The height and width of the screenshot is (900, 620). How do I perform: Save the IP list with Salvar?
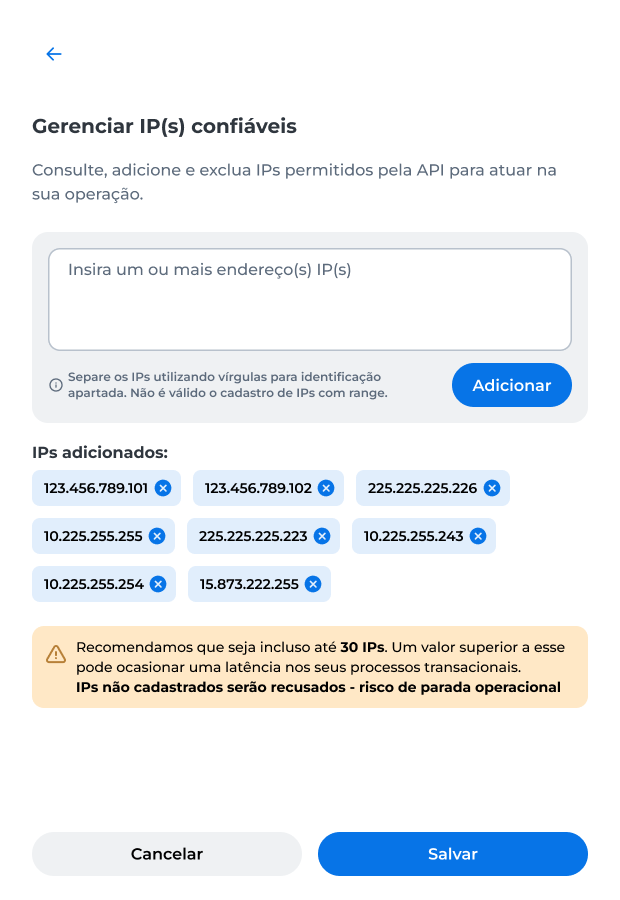tap(453, 854)
